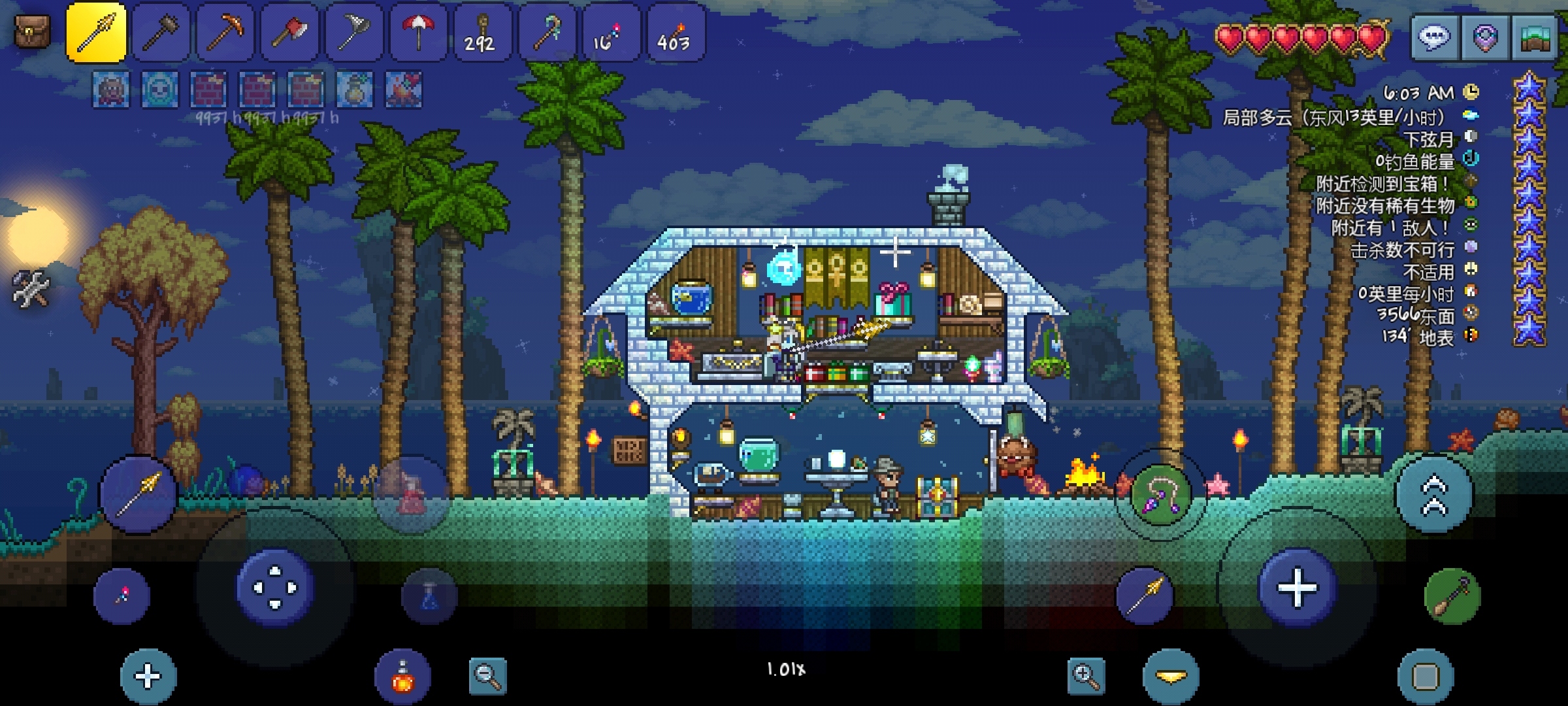Use the grappling hook button
This screenshot has width=1568, height=706.
click(1160, 494)
